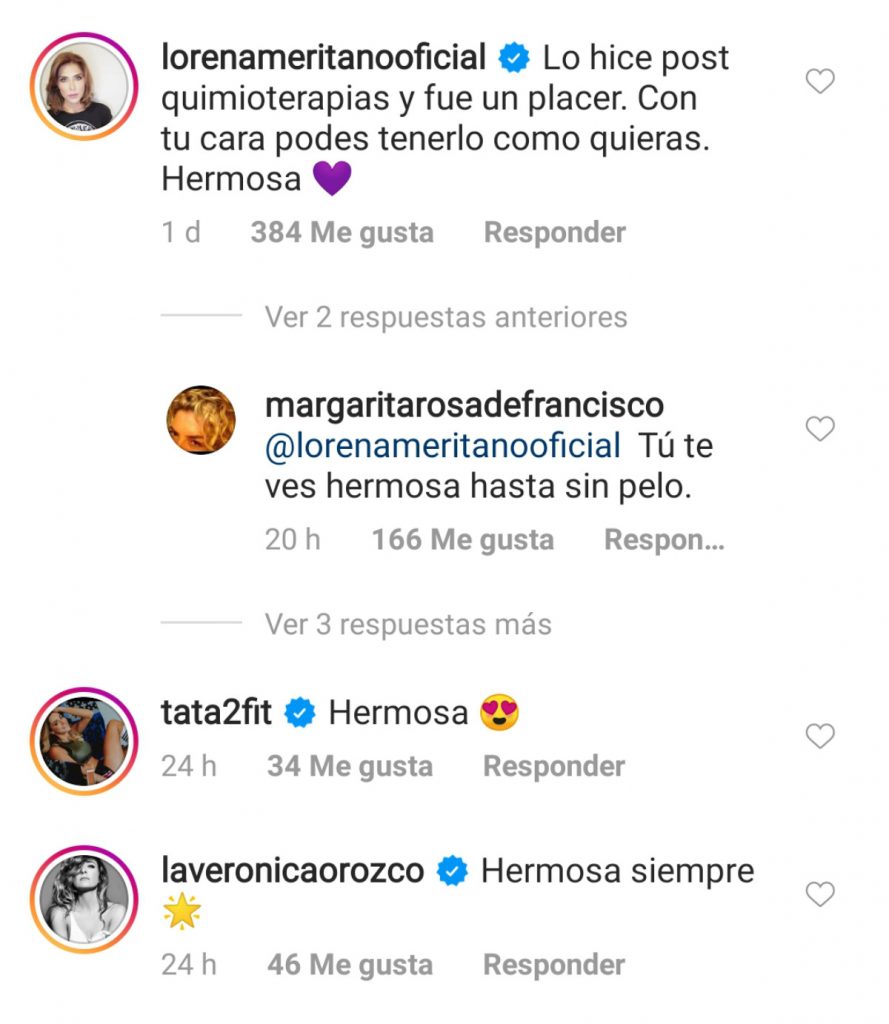Viewport: 889px width, 1024px height.
Task: Reply to tata2fit's comment
Action: point(554,767)
